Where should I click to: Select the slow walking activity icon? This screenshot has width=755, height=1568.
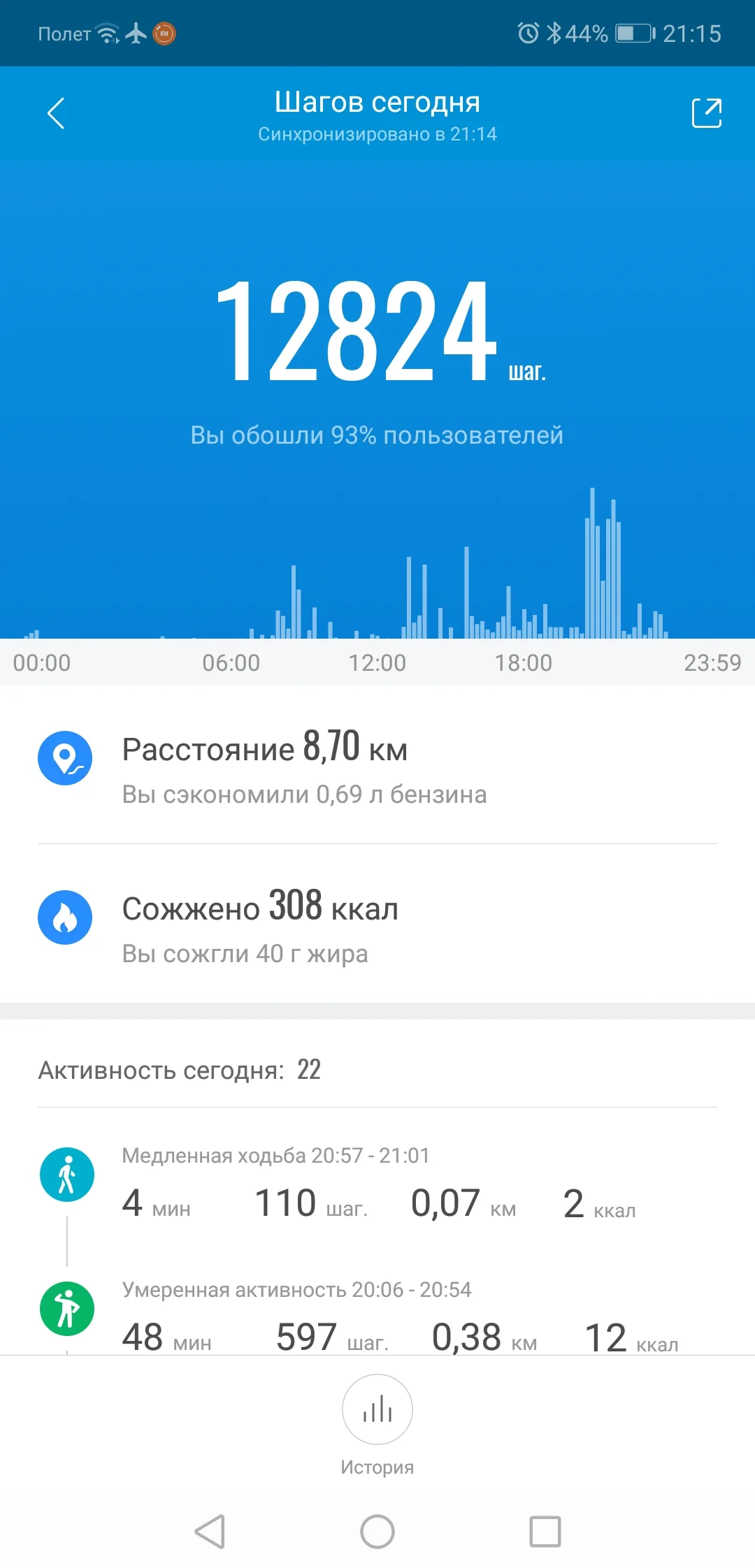[66, 1174]
